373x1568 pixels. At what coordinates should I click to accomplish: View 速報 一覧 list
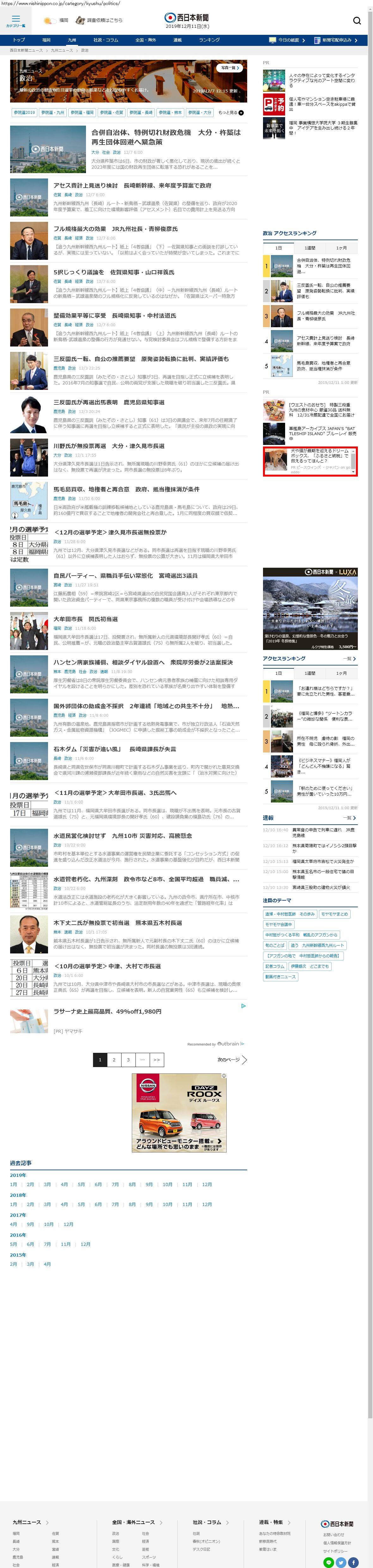click(x=349, y=817)
